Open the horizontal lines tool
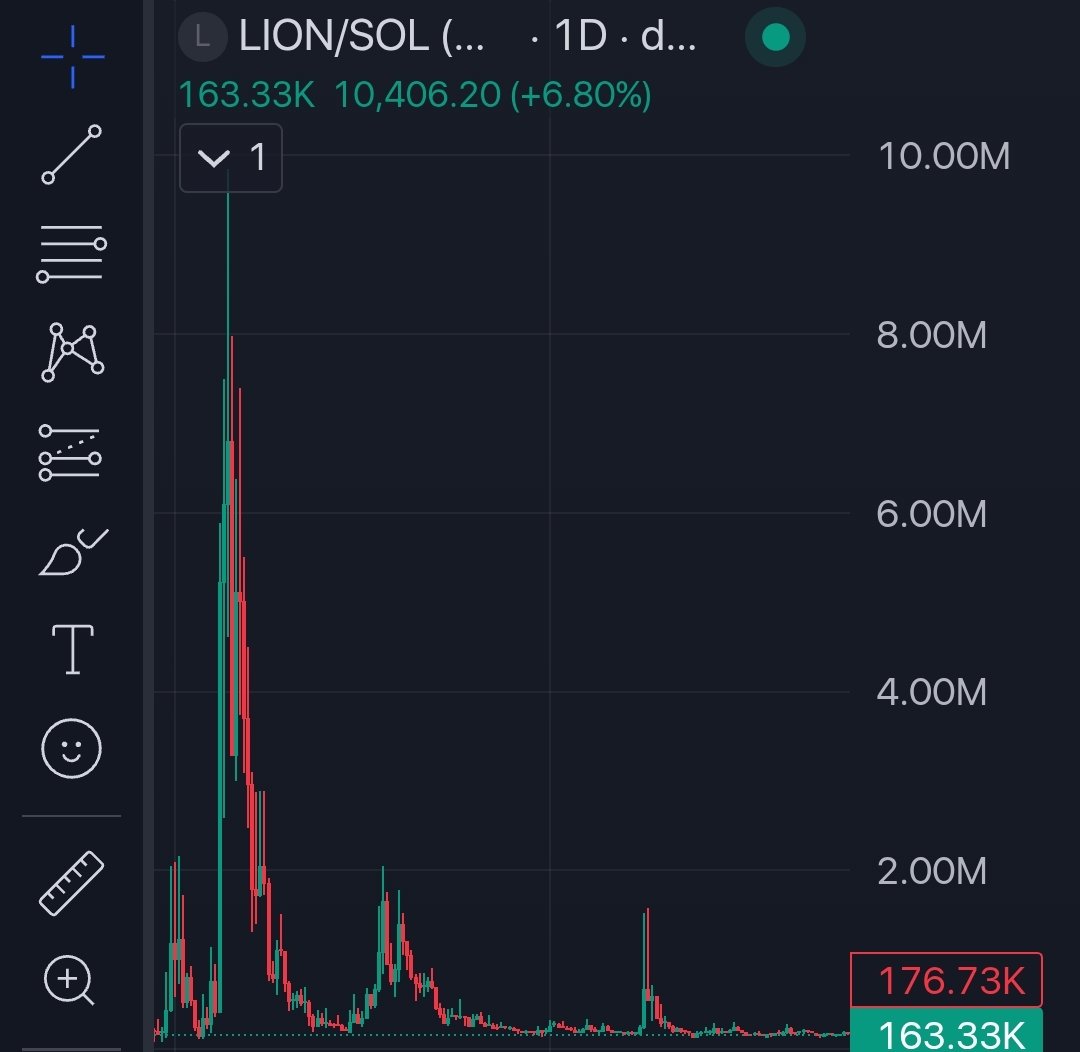1080x1052 pixels. (x=72, y=254)
